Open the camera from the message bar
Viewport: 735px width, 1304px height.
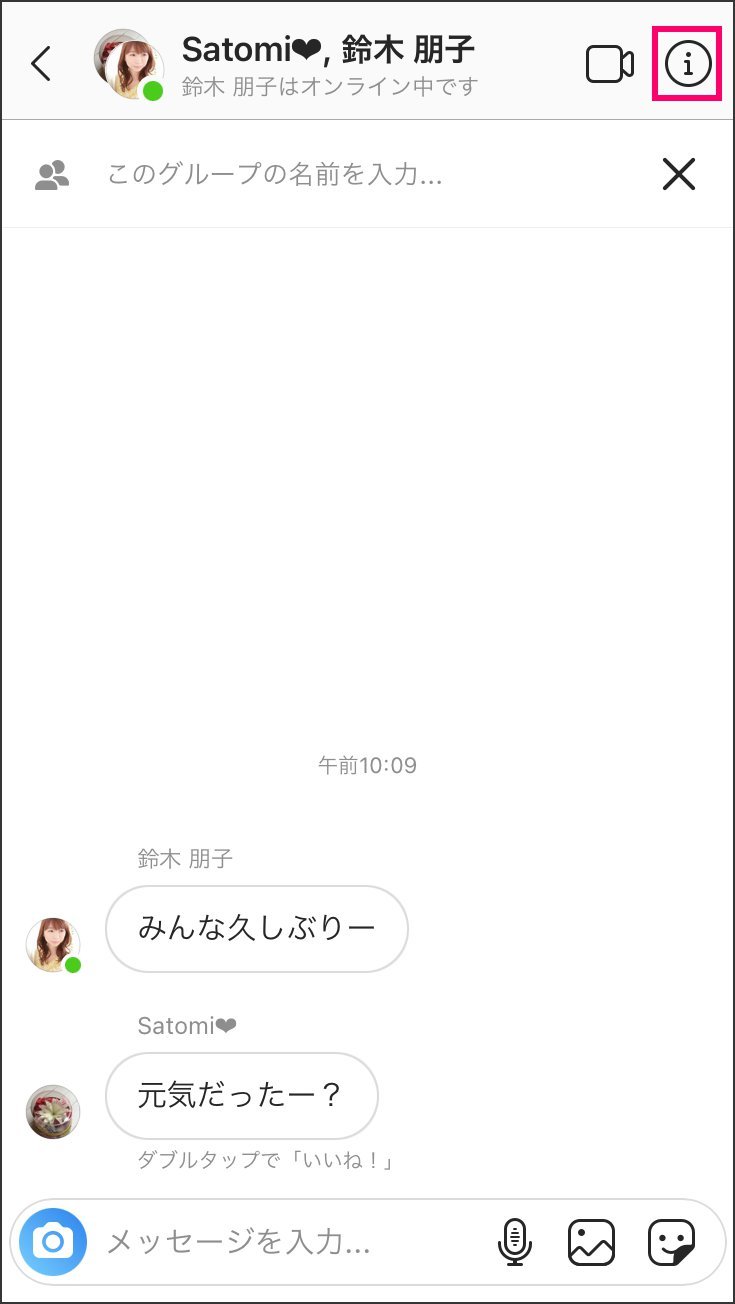coord(53,1242)
